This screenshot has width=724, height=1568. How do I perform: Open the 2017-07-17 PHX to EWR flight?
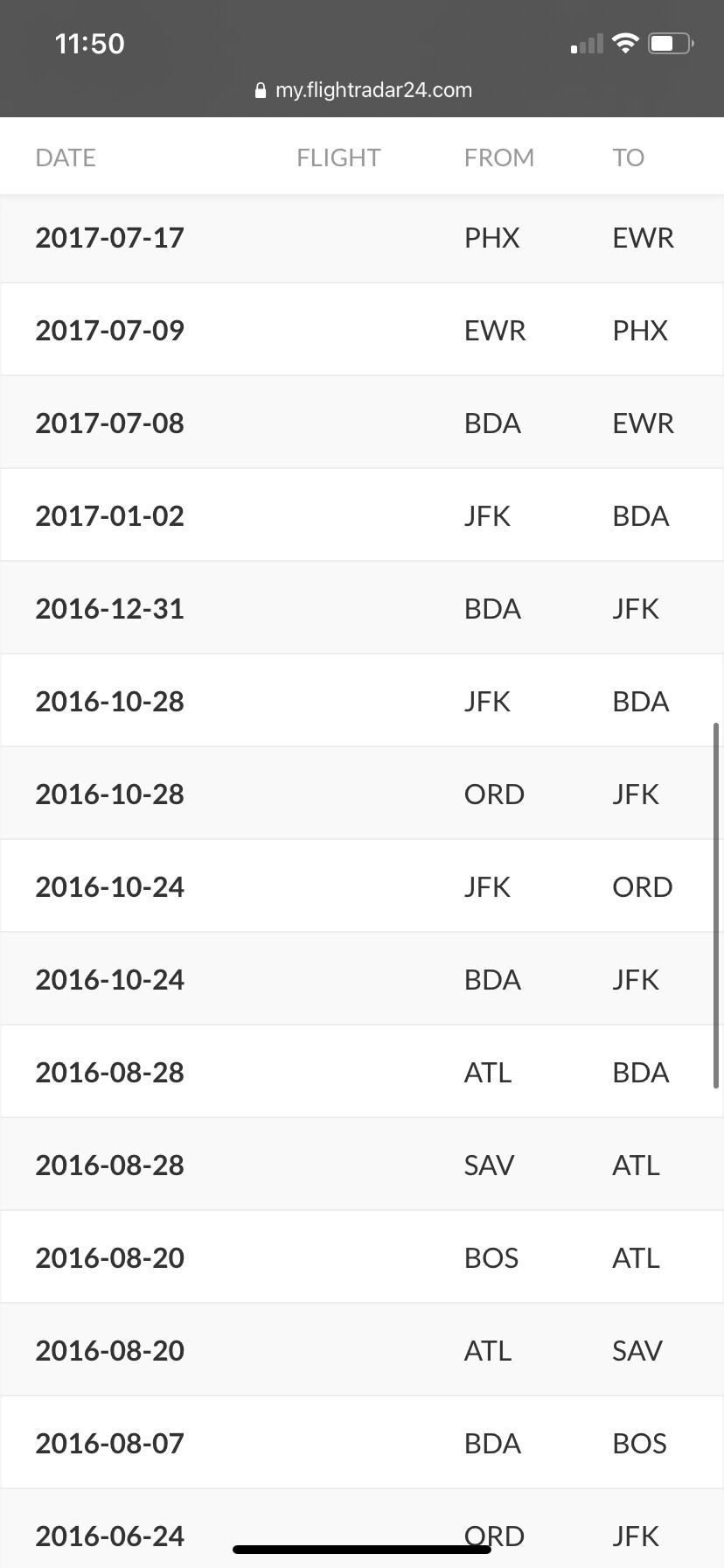pyautogui.click(x=362, y=238)
